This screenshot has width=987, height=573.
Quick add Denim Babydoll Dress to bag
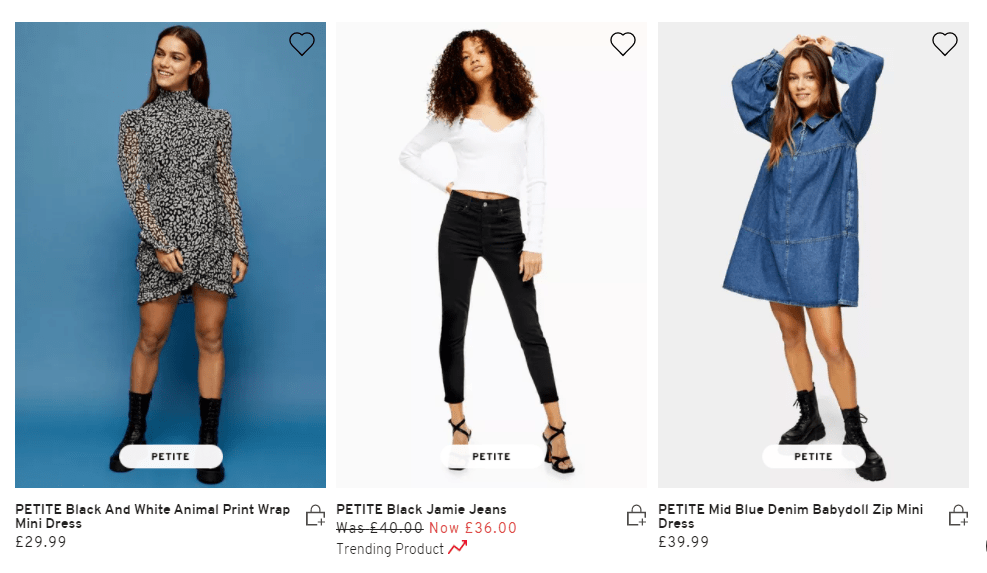(958, 515)
